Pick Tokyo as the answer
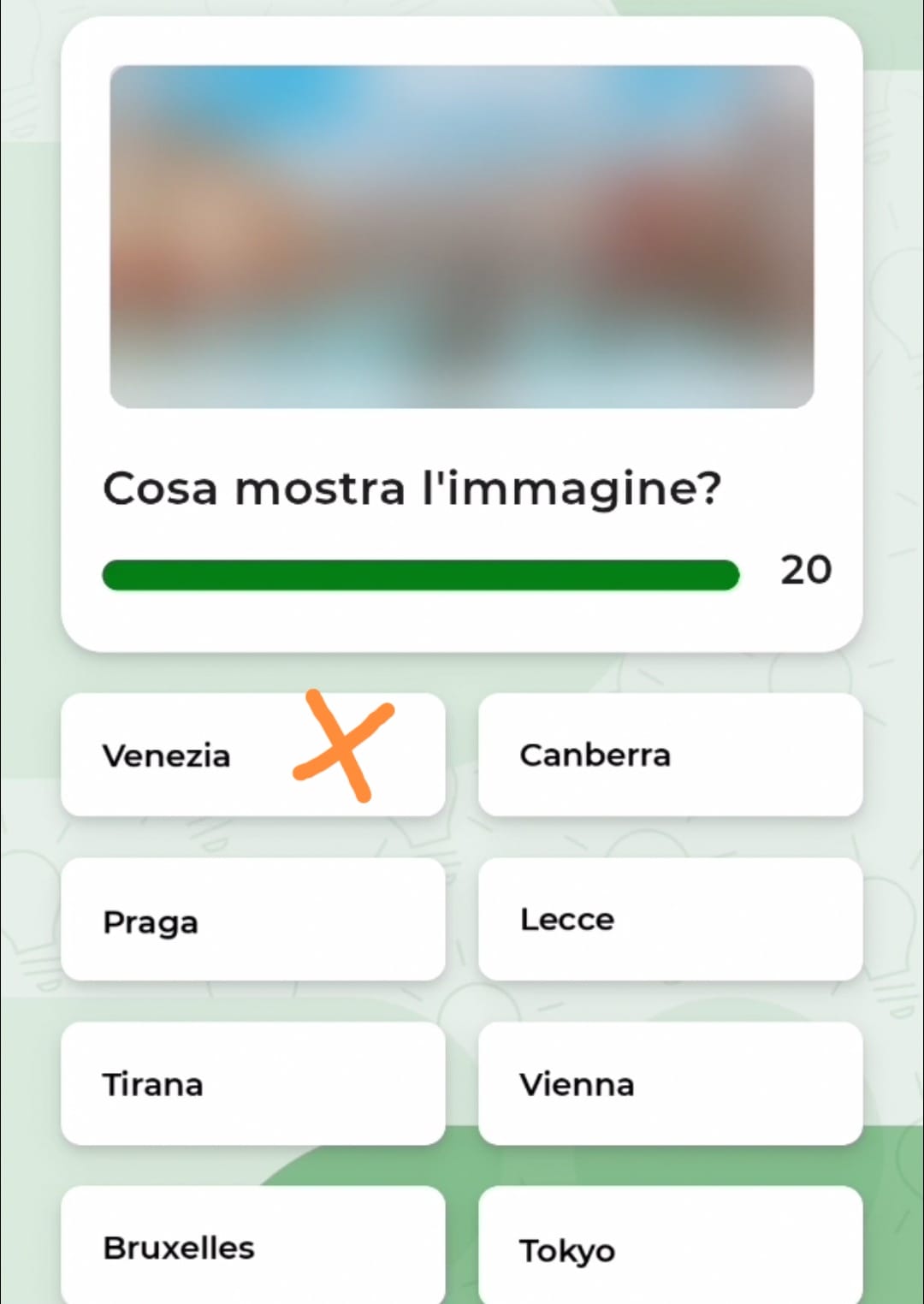Screen dimensions: 924x1304 tap(670, 1248)
